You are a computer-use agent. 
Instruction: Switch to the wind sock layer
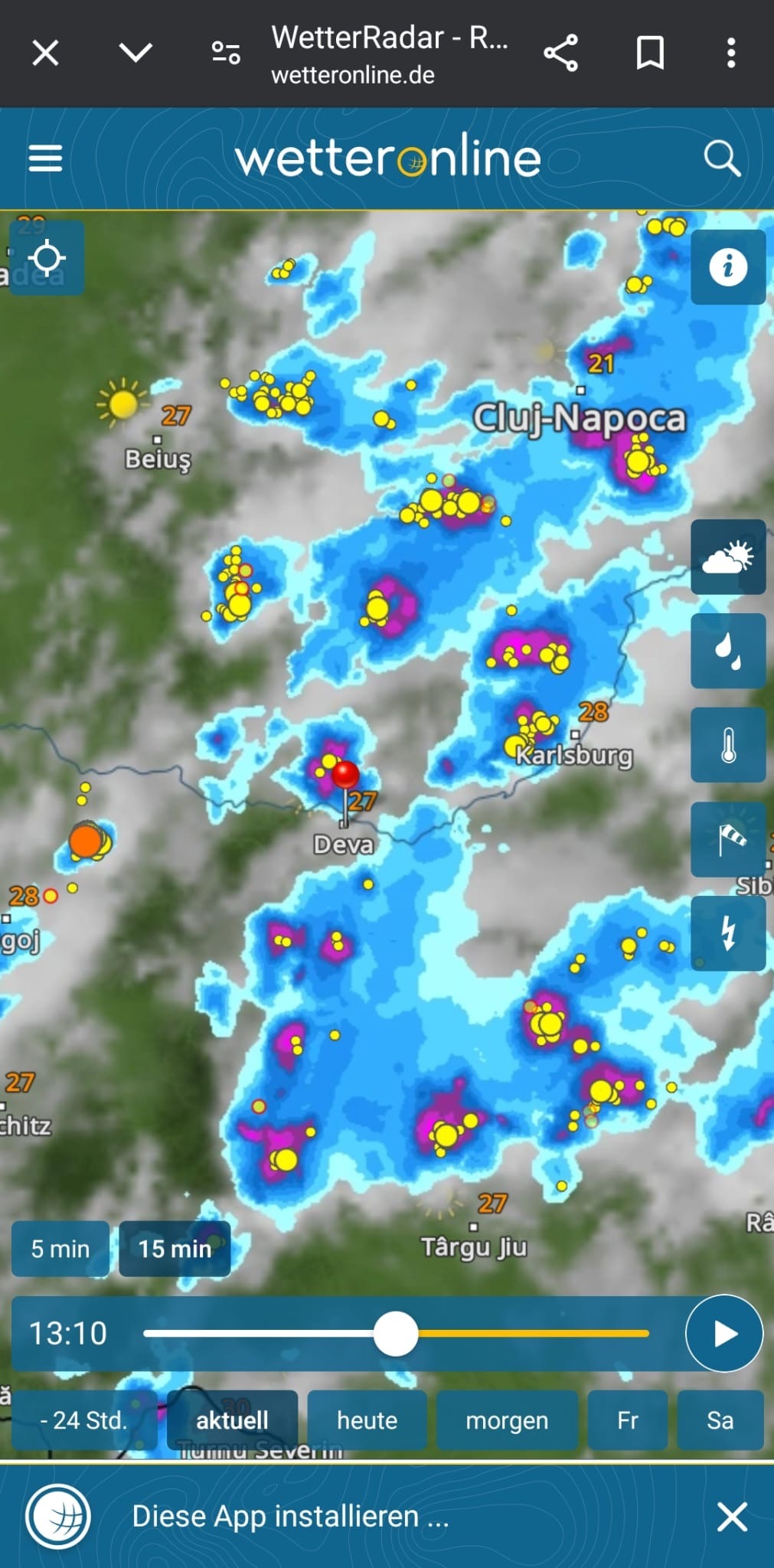pyautogui.click(x=728, y=839)
